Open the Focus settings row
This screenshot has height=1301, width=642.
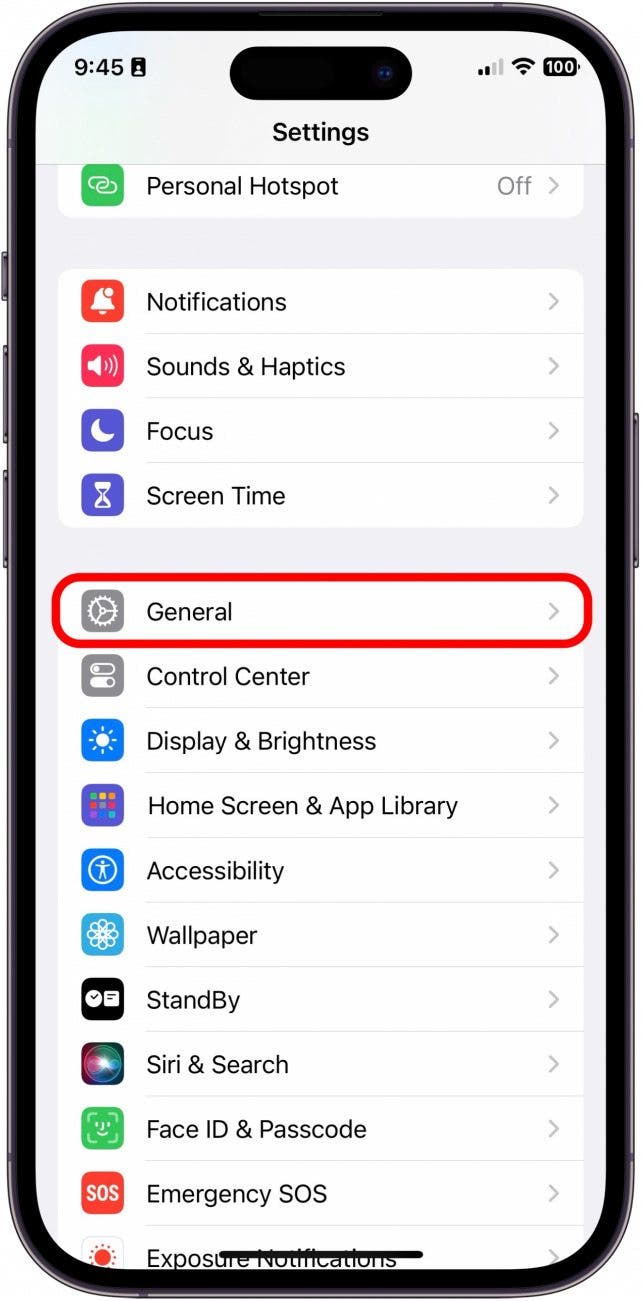320,431
